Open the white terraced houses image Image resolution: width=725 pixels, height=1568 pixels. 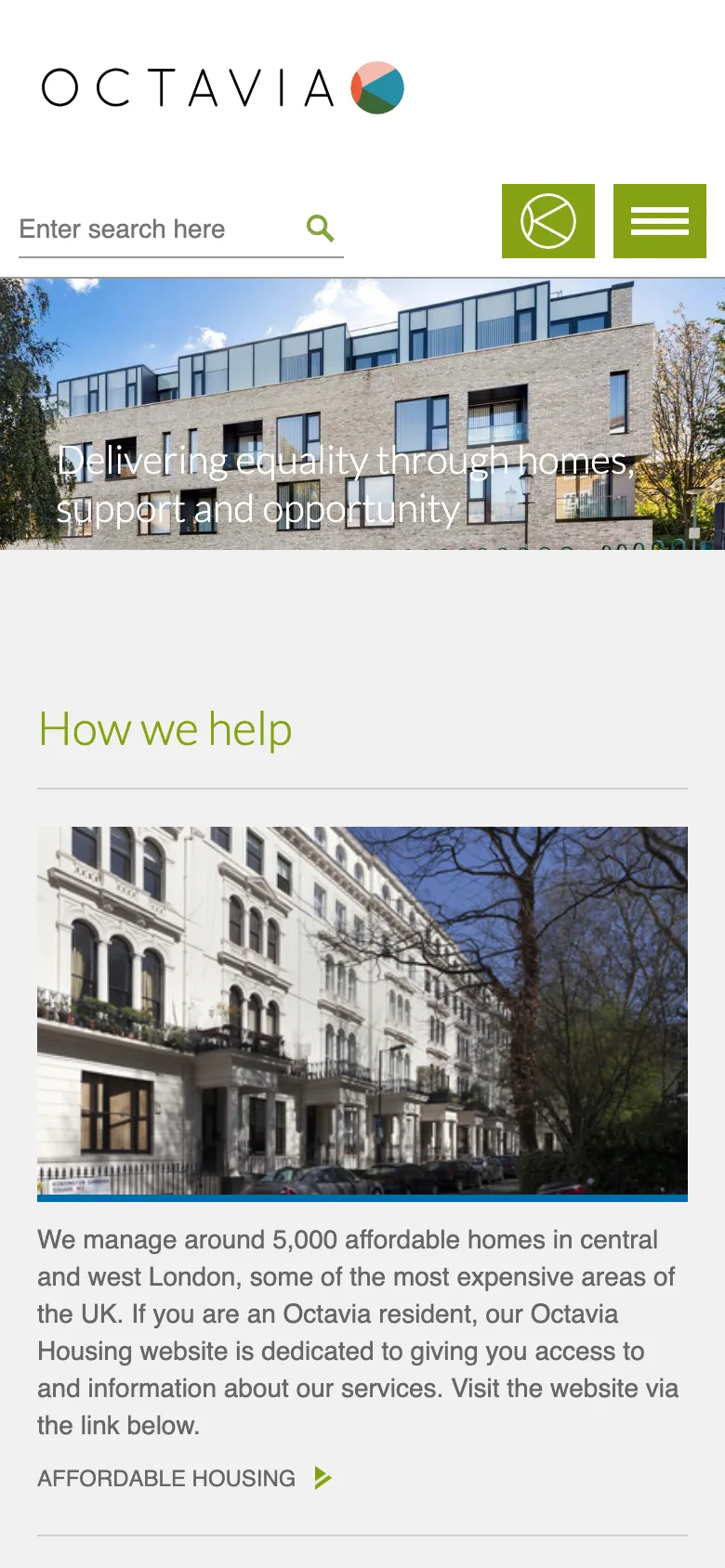click(362, 1011)
